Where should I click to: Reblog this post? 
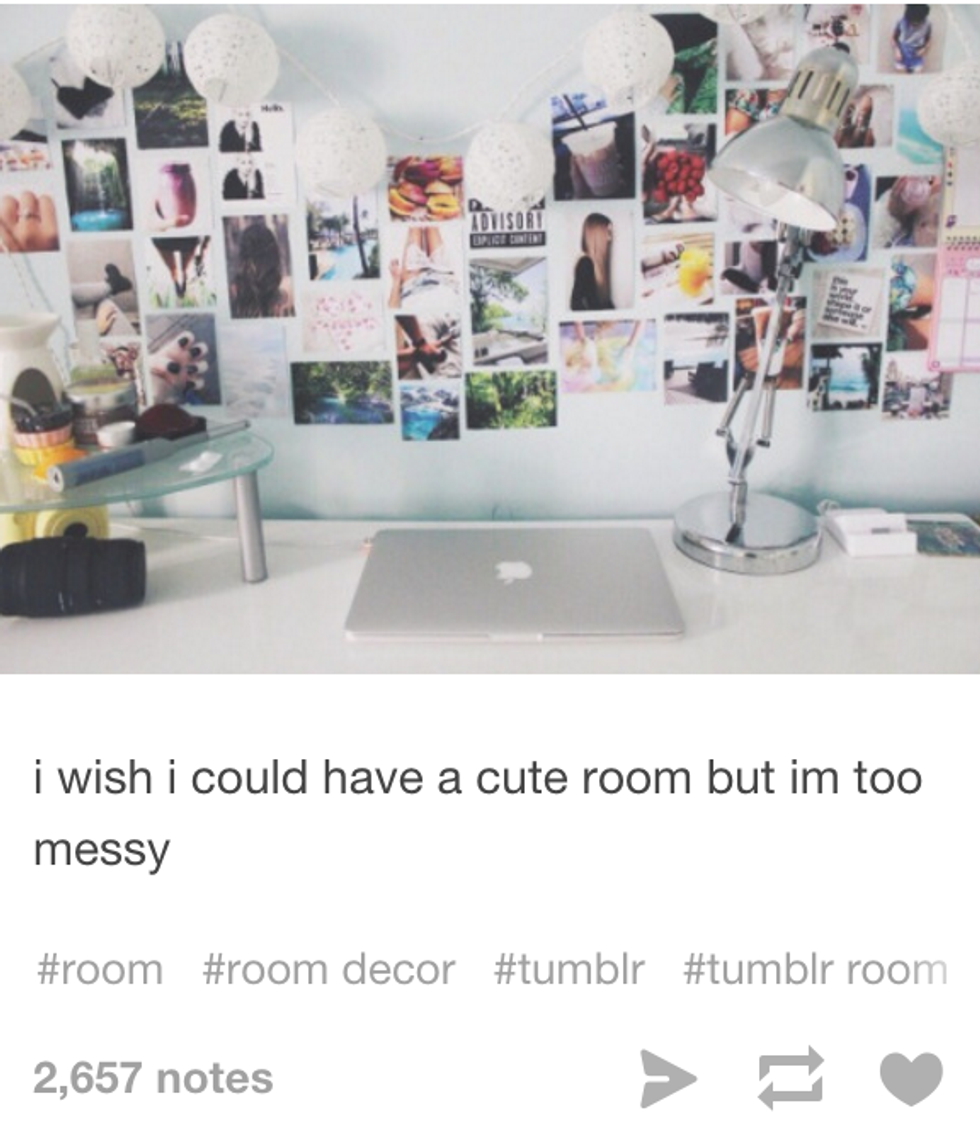pyautogui.click(x=790, y=1078)
